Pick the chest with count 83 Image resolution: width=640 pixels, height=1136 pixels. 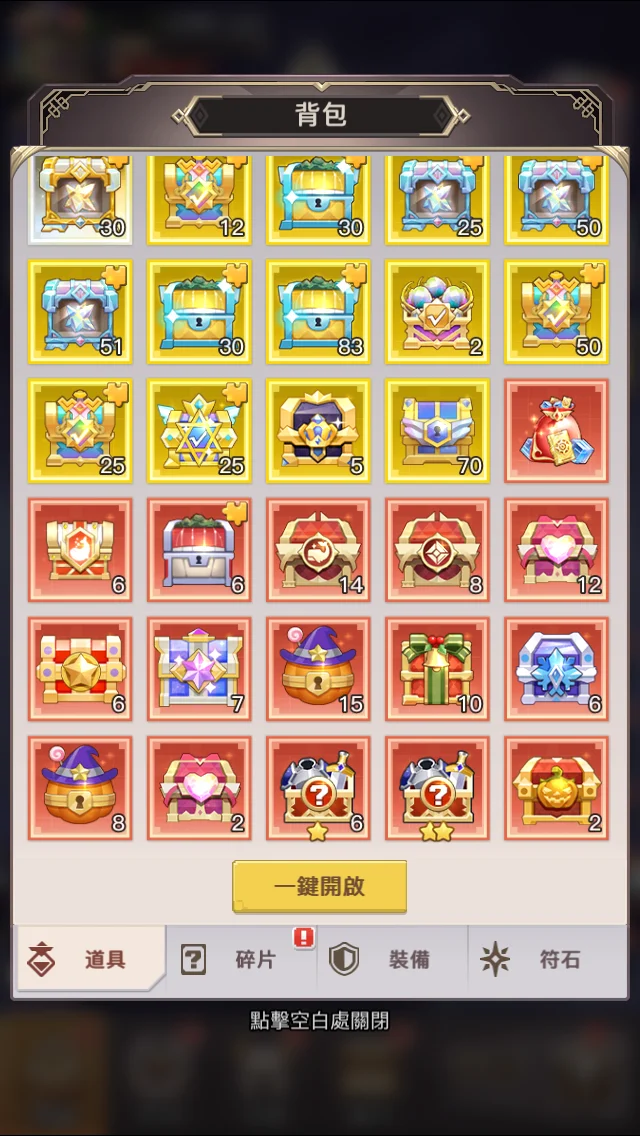click(x=319, y=312)
